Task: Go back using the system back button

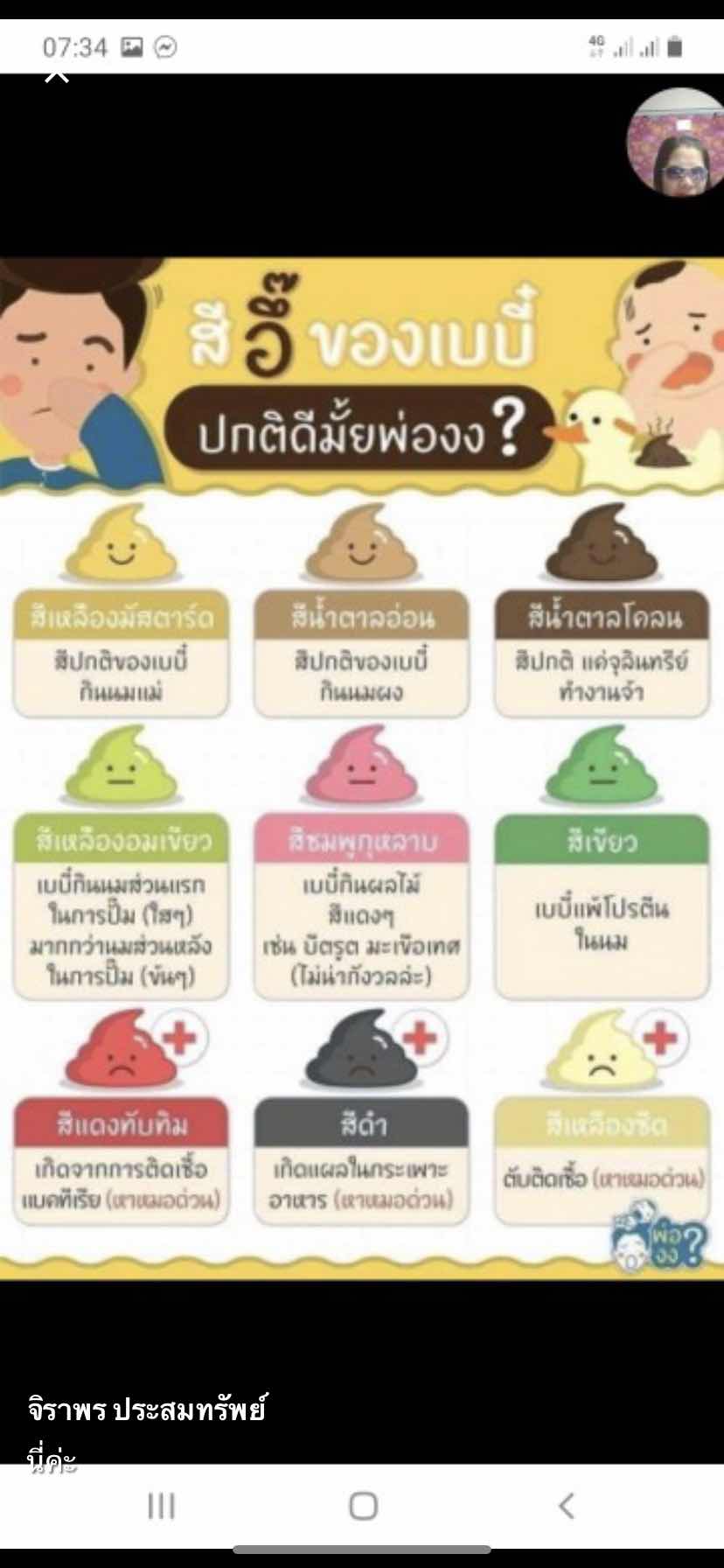Action: (566, 1506)
